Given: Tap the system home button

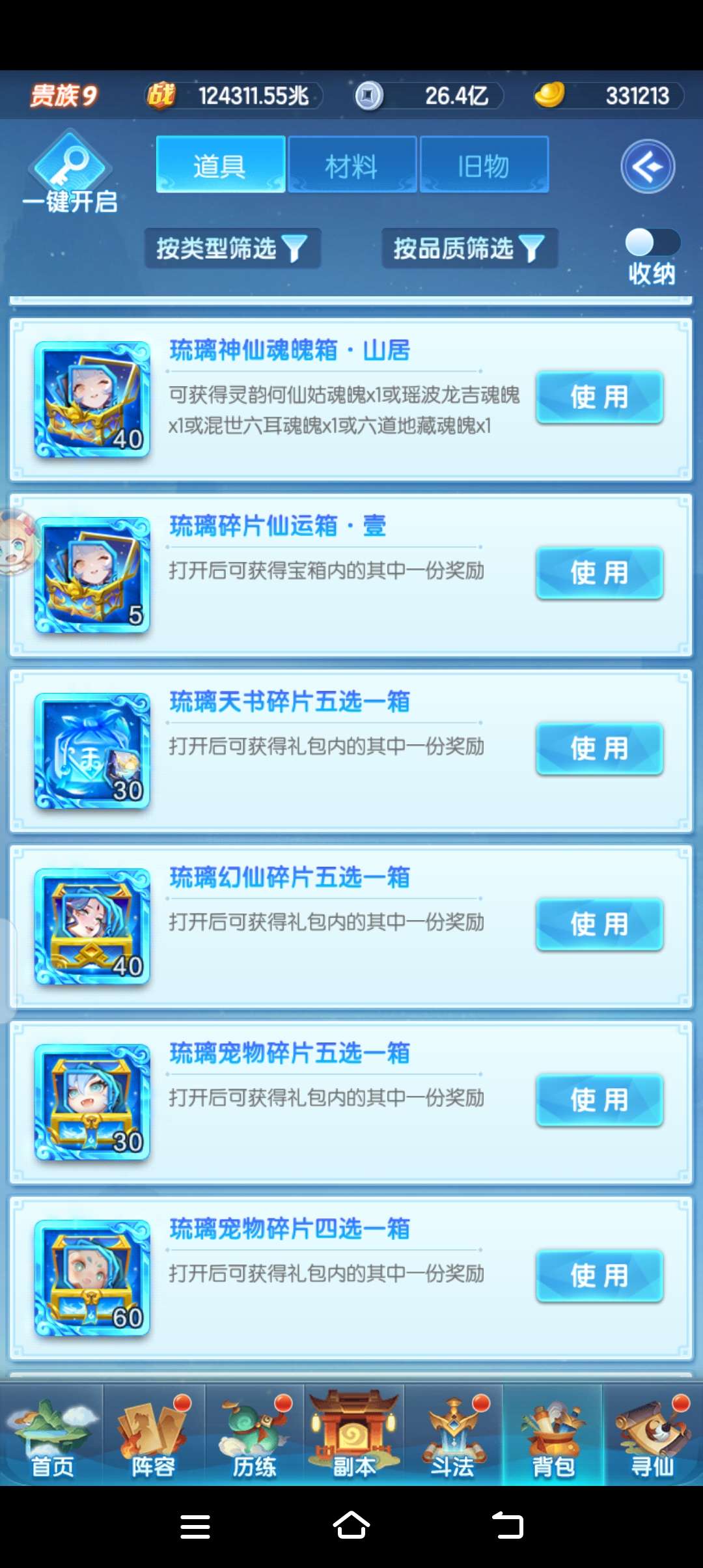Looking at the screenshot, I should [351, 1525].
